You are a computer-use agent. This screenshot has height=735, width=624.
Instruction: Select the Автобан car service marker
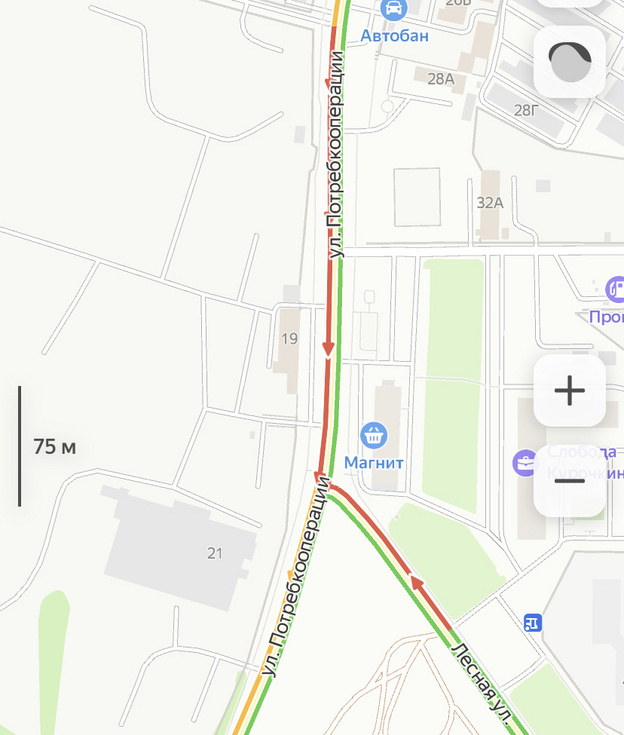click(394, 10)
